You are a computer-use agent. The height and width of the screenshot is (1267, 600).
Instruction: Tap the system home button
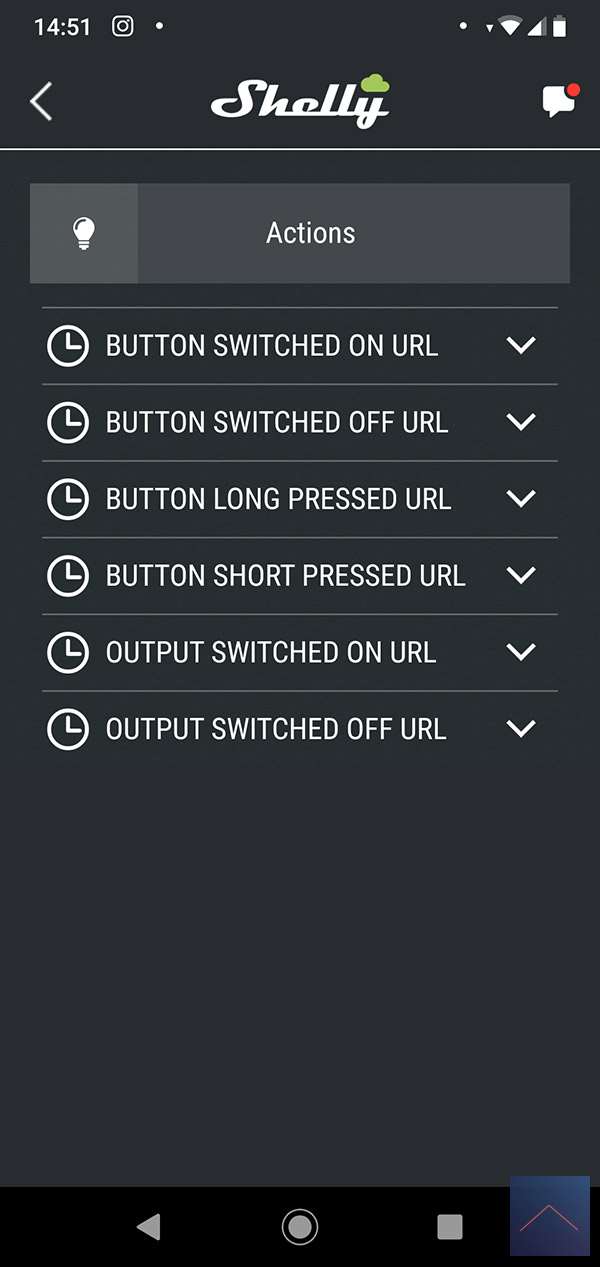coord(300,1226)
